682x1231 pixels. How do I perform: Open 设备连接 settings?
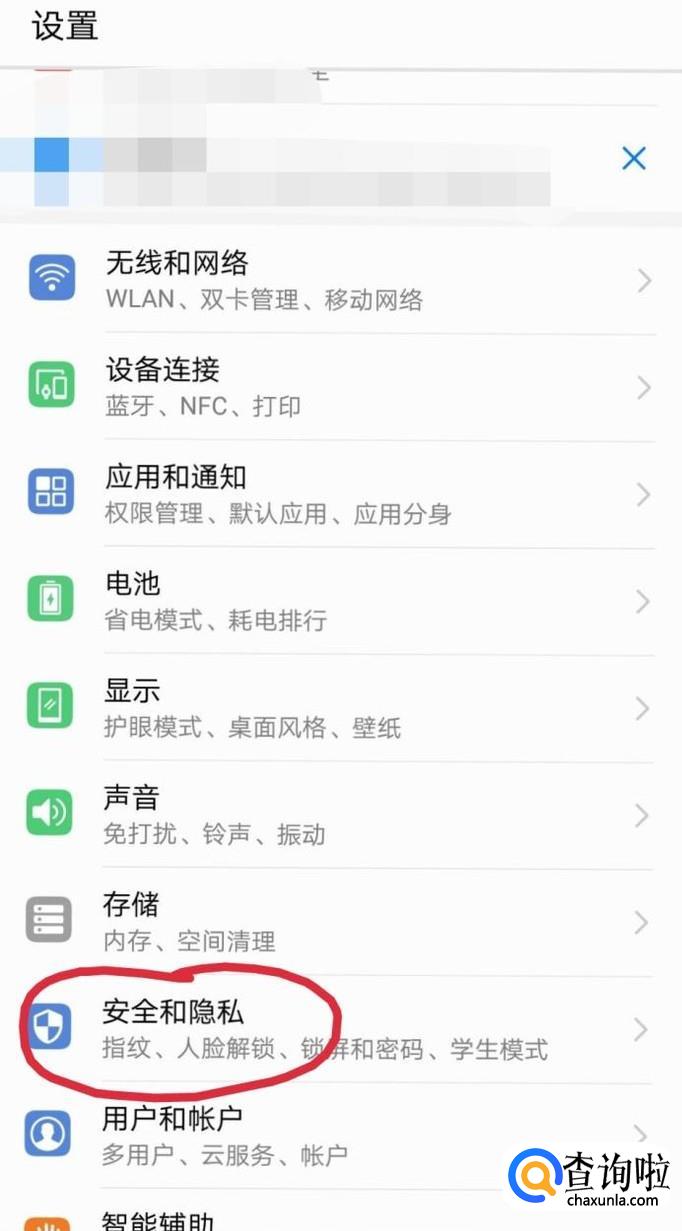coord(340,387)
